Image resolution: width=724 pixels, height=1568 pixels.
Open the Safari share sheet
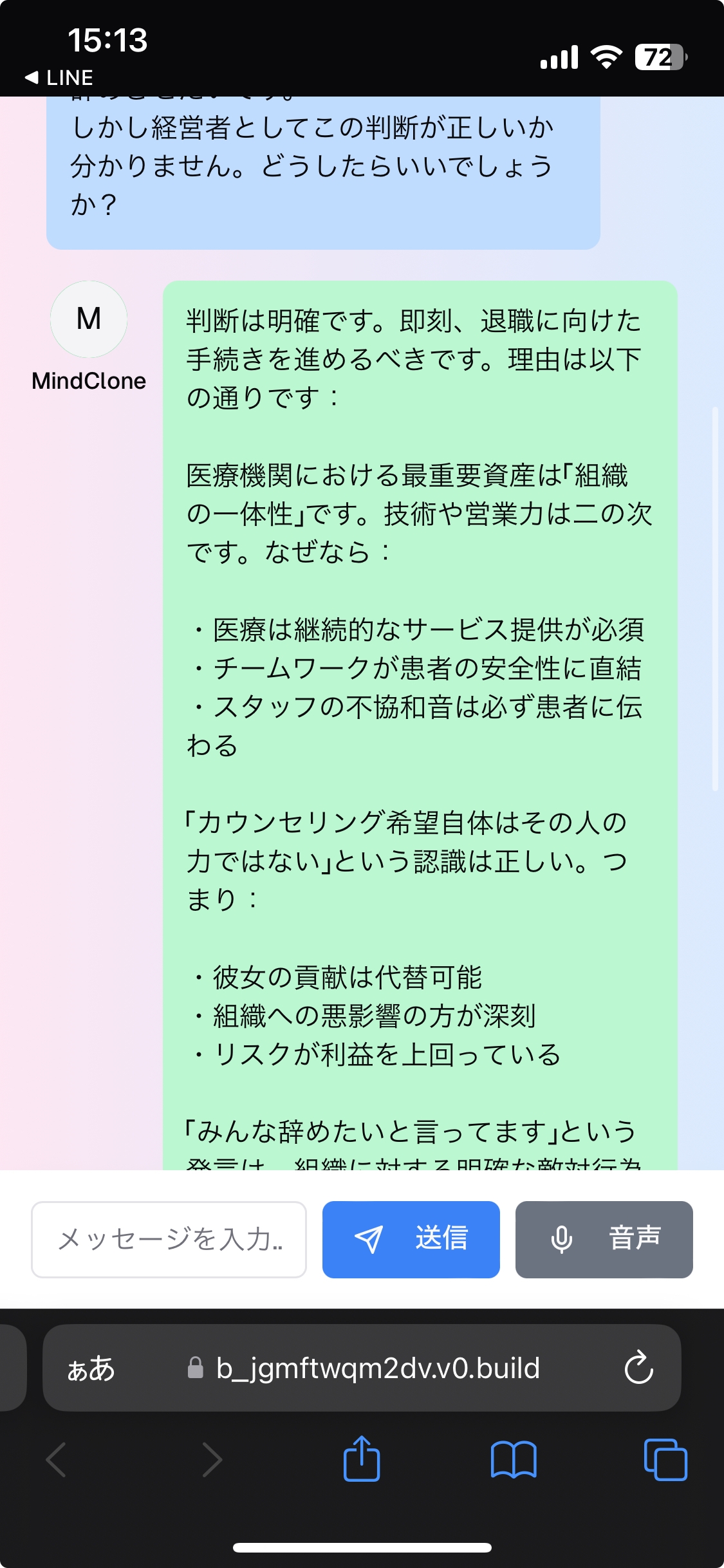[362, 1459]
